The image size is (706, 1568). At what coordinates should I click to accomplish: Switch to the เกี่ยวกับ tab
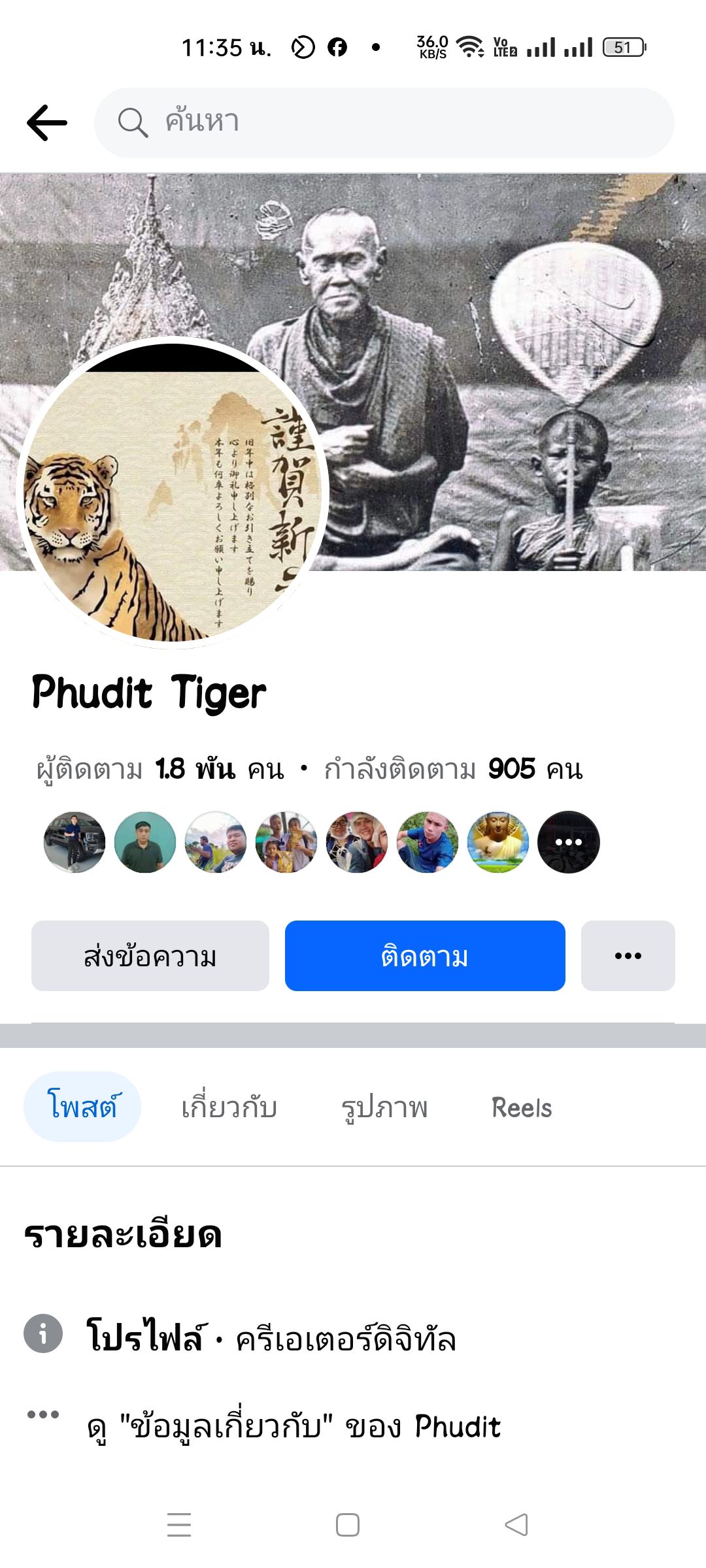click(229, 1107)
